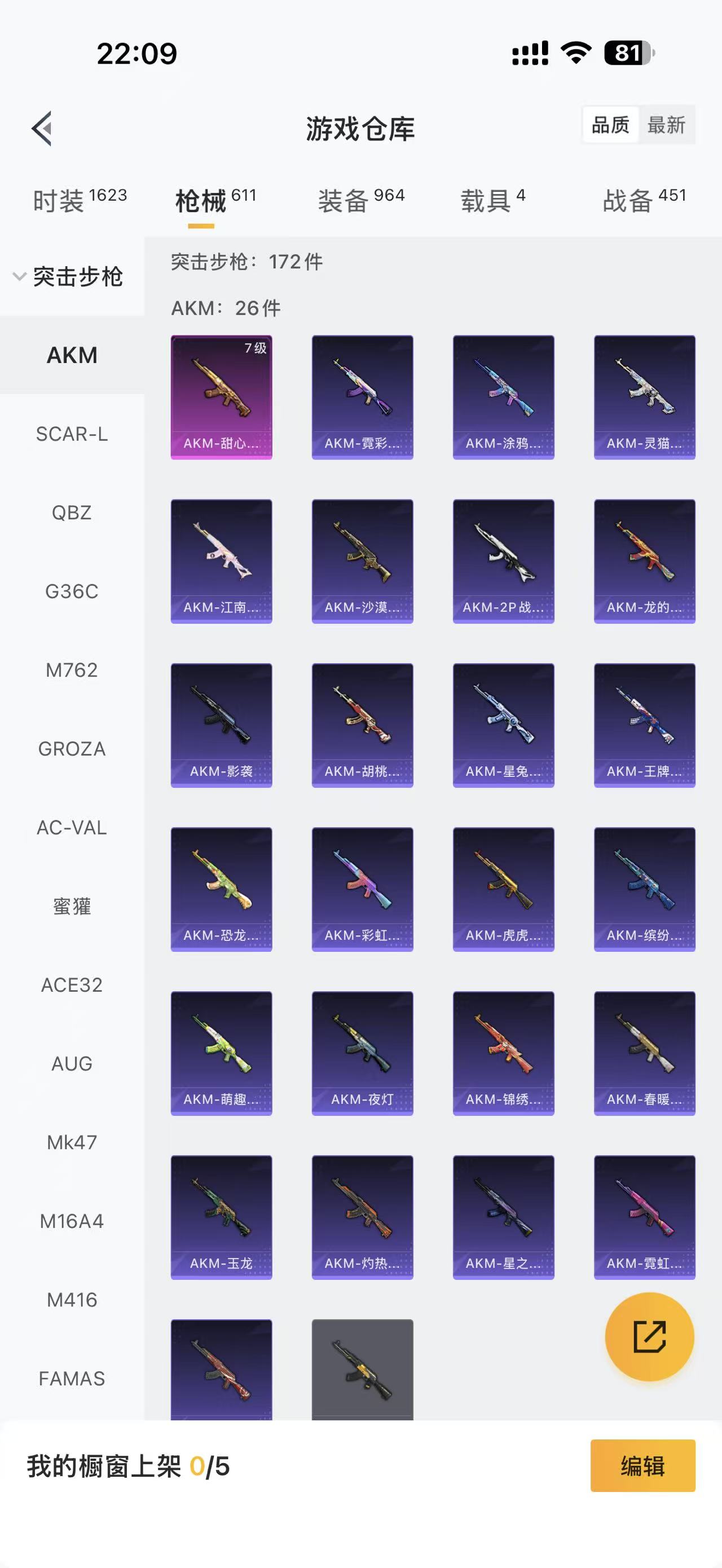Go back from 游戏仓库 page

42,129
